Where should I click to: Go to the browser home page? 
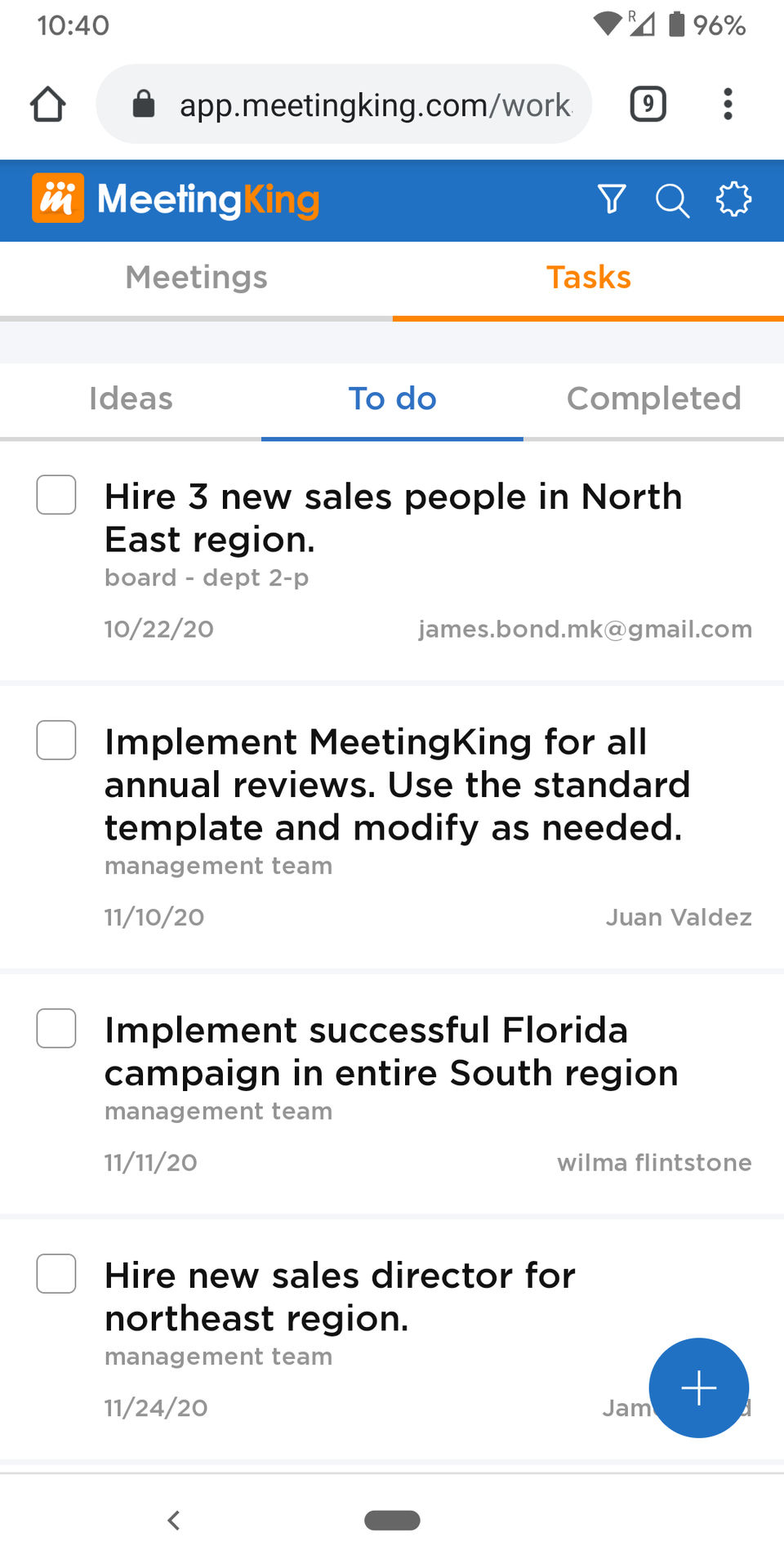(x=47, y=105)
